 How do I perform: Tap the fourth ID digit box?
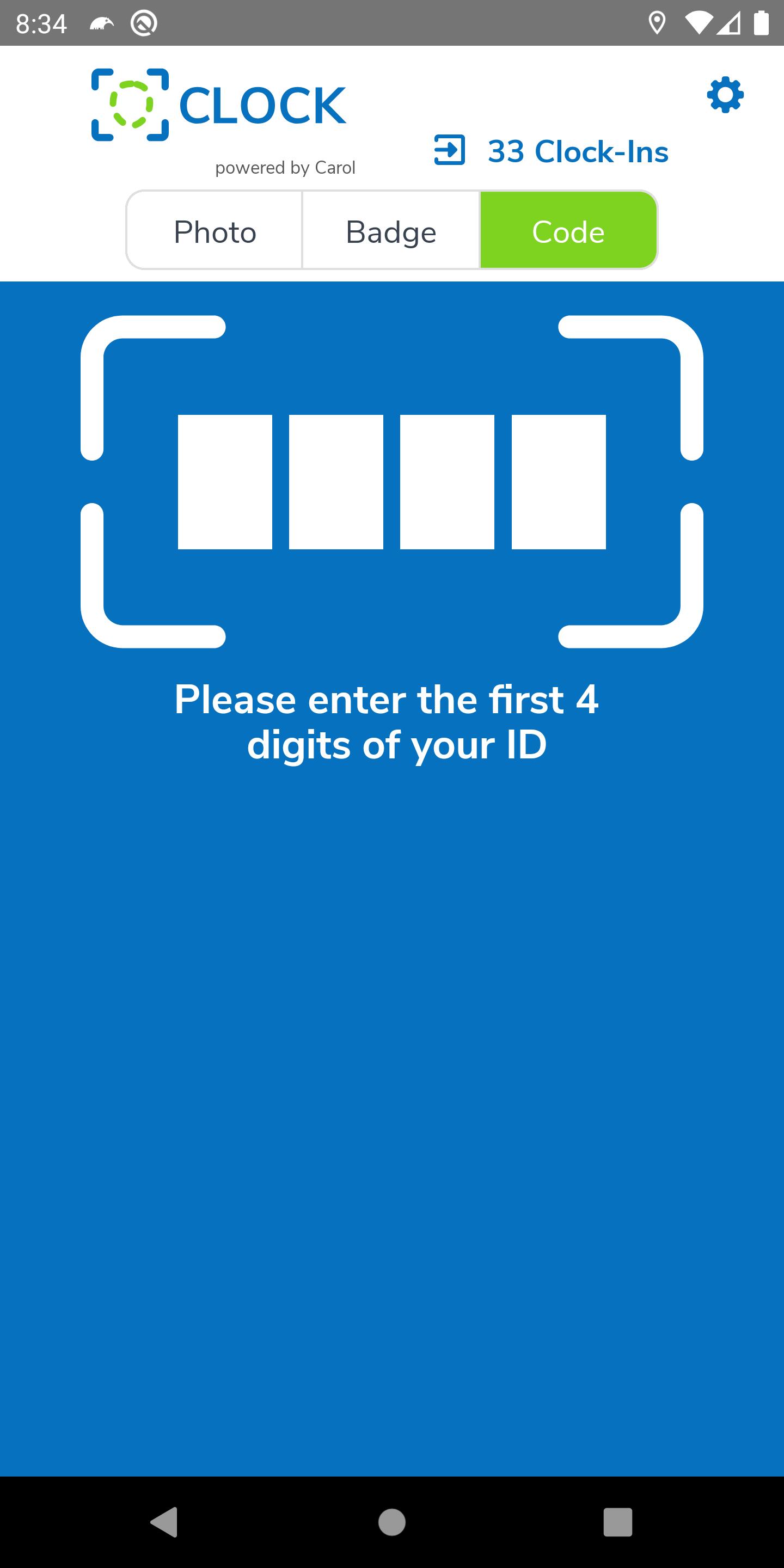(559, 482)
